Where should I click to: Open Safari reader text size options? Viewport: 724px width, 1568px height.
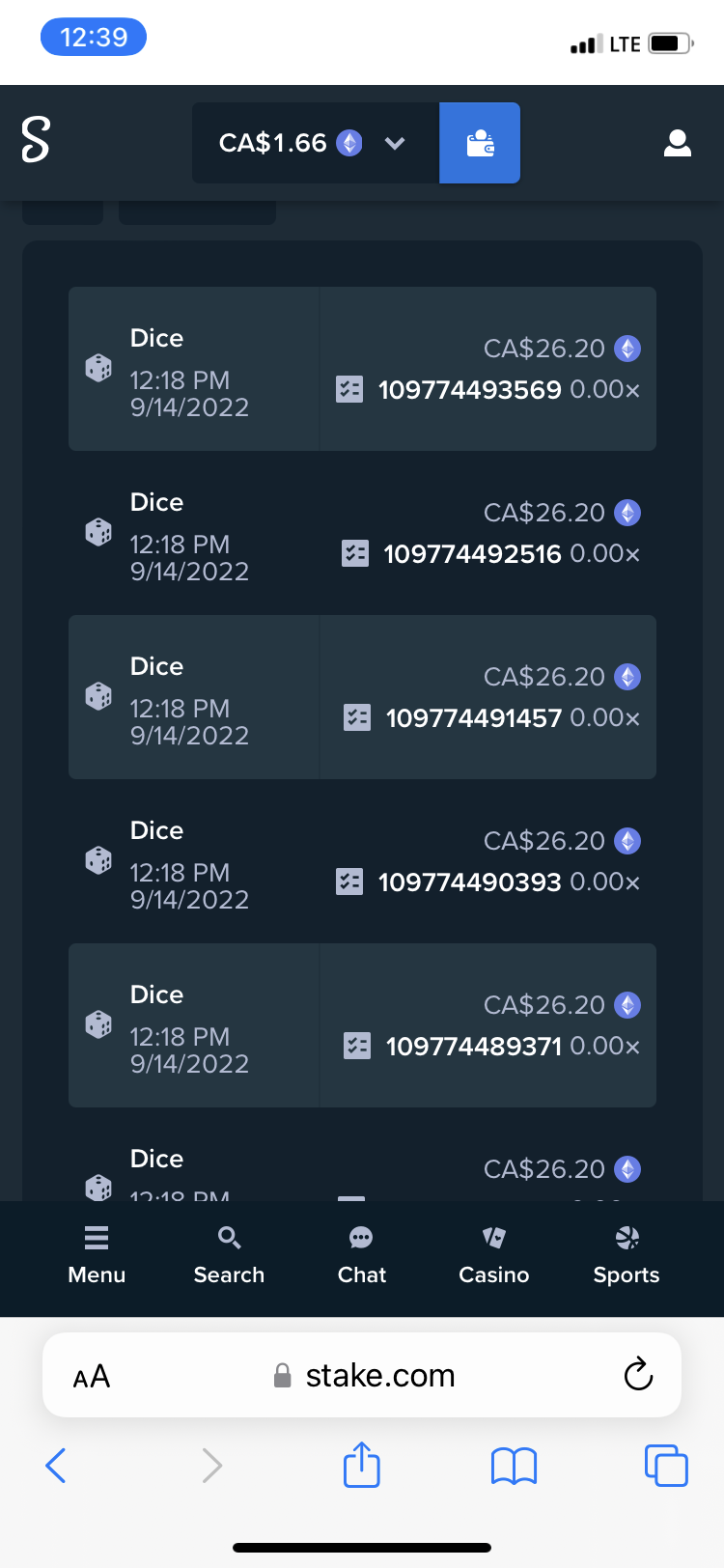coord(92,1377)
